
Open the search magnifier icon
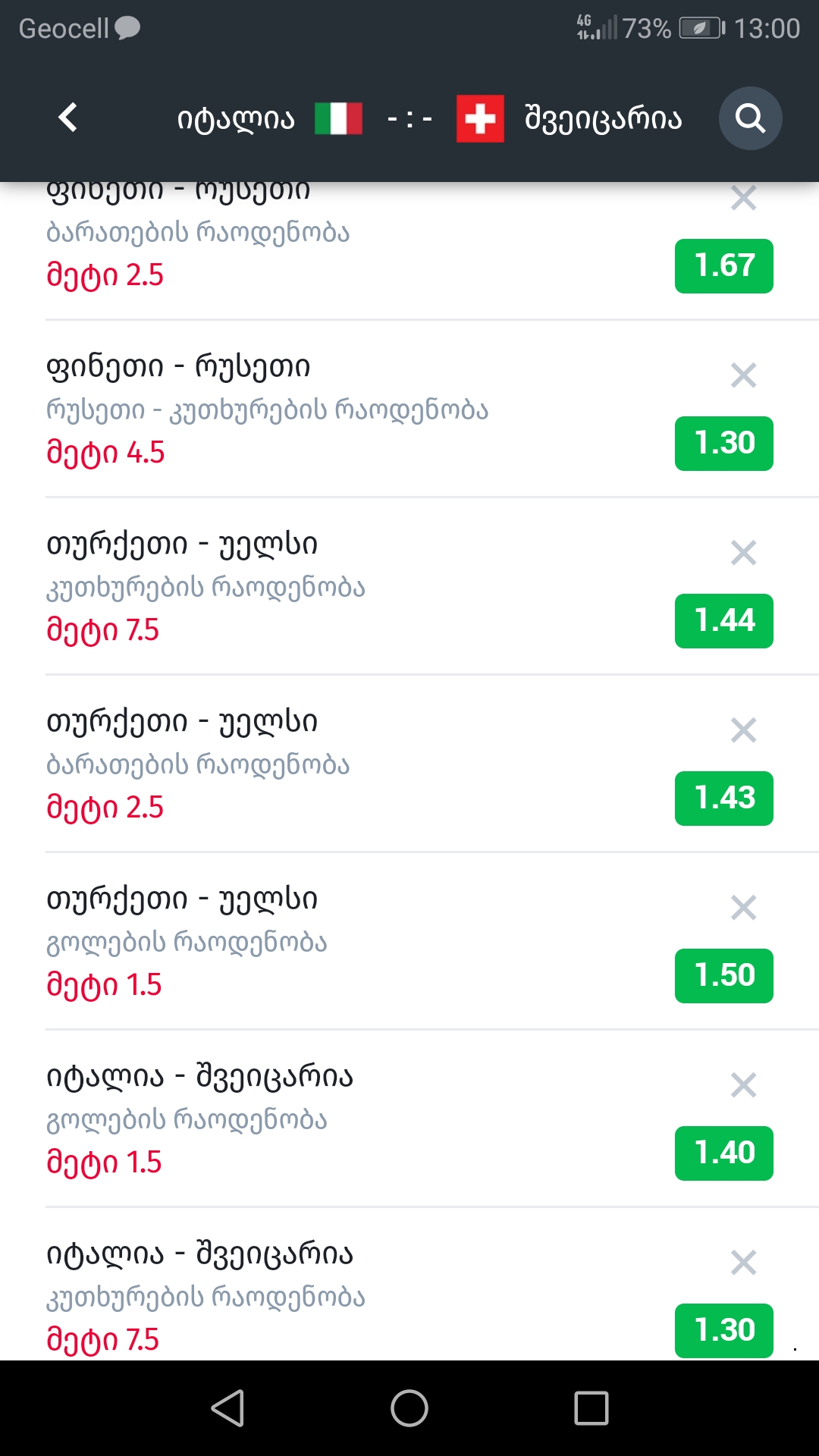tap(750, 118)
